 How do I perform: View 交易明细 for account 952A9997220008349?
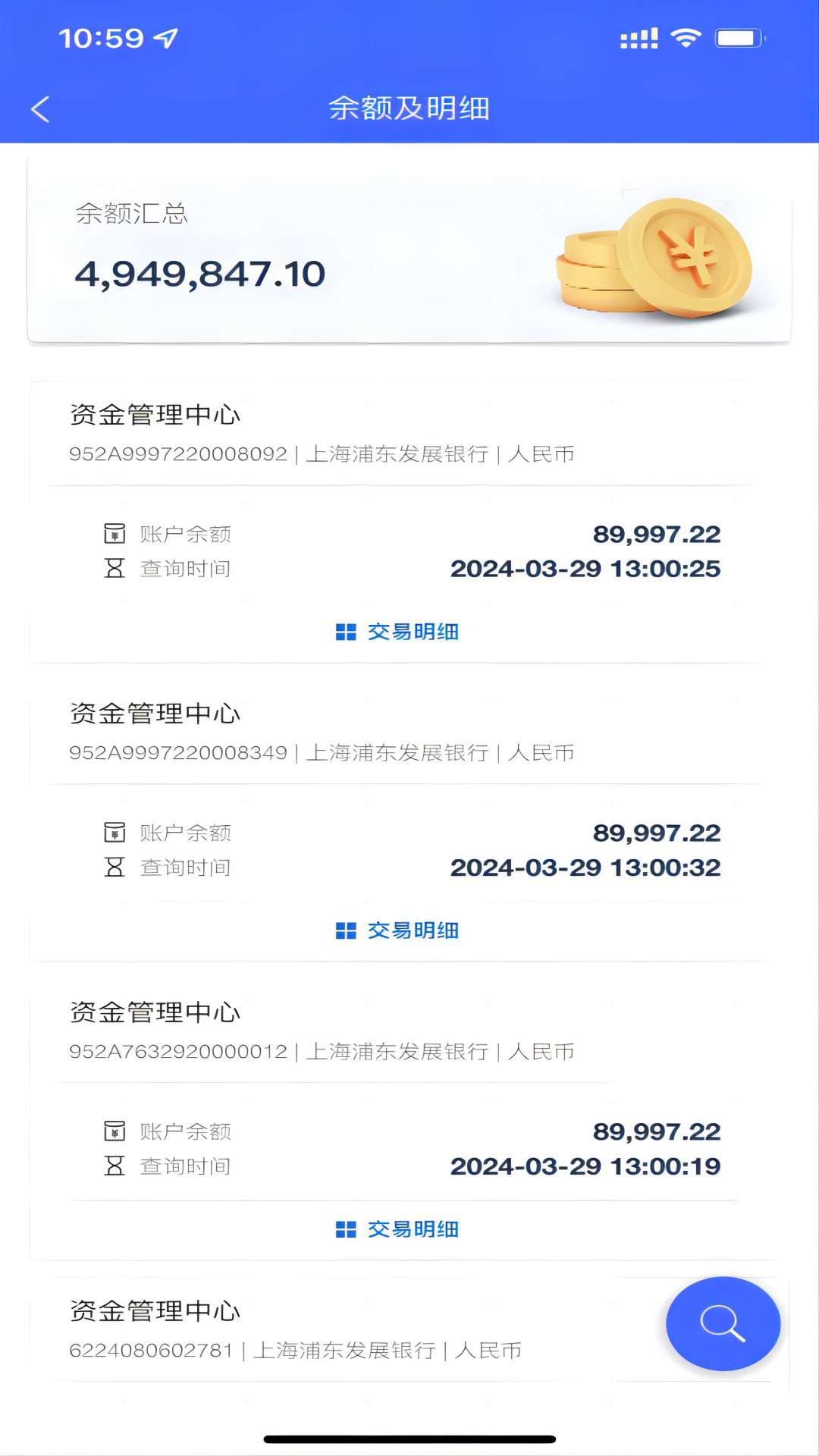(397, 930)
